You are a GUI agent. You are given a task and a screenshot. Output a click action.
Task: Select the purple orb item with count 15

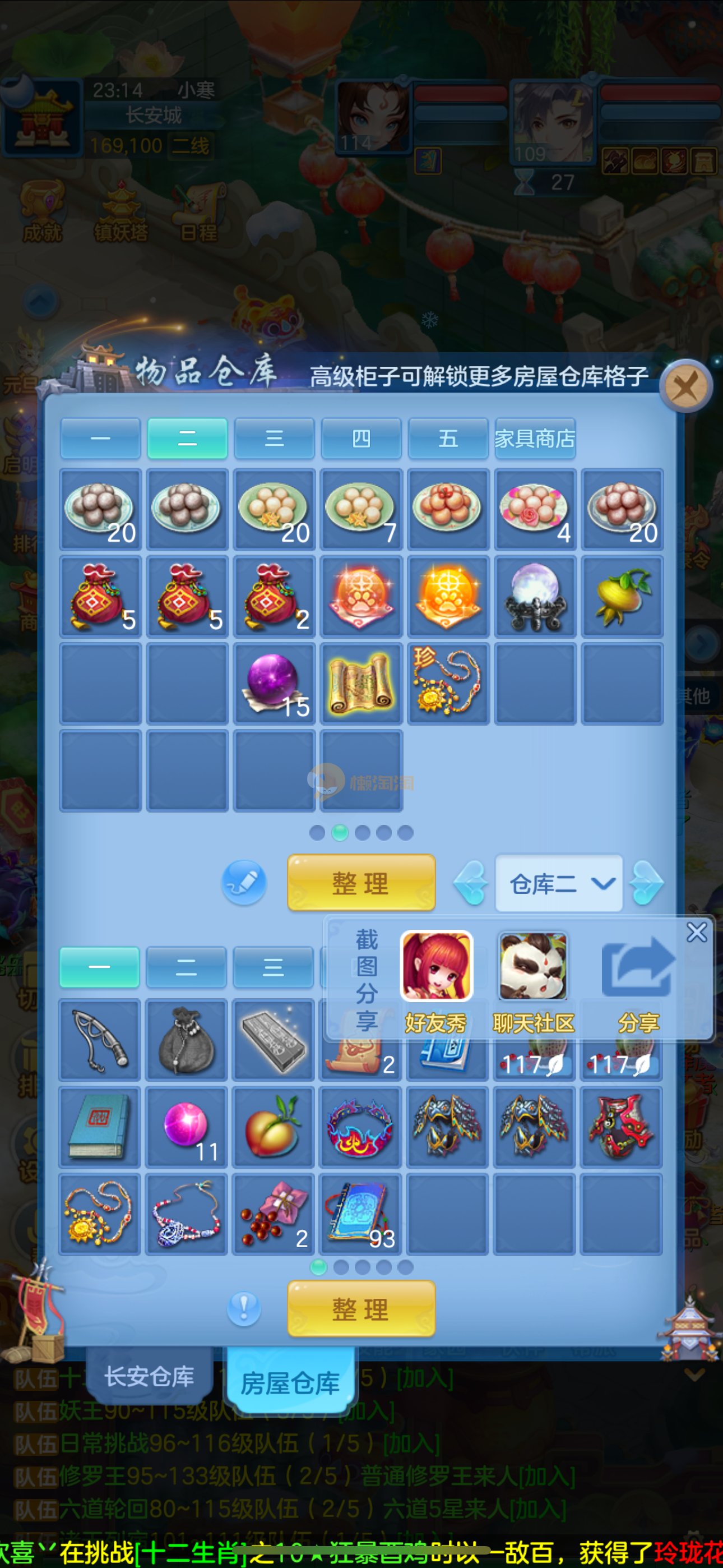pyautogui.click(x=274, y=684)
